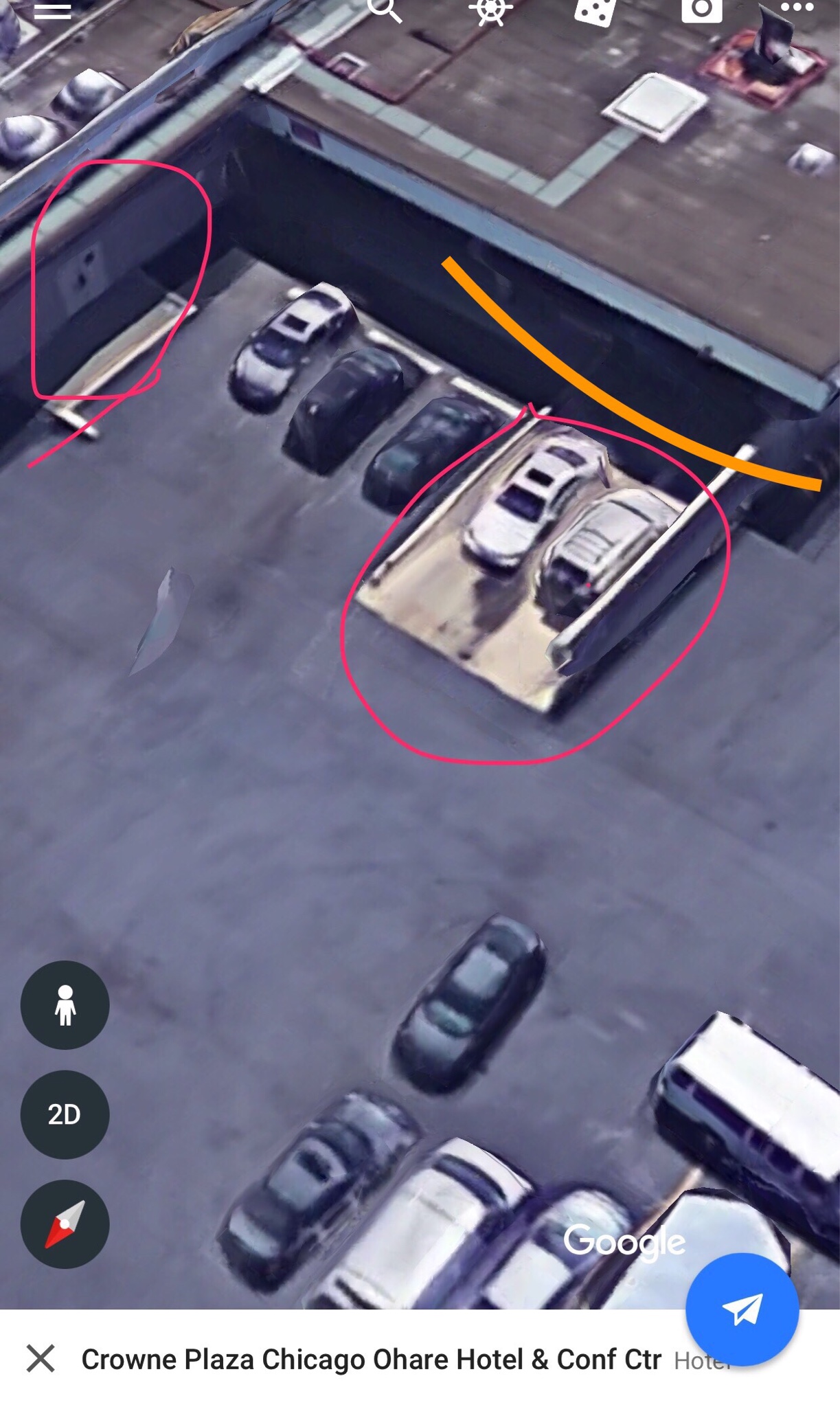Image resolution: width=840 pixels, height=1407 pixels.
Task: Open Crowne Plaza Chicago Ohare Hotel details
Action: [371, 1360]
